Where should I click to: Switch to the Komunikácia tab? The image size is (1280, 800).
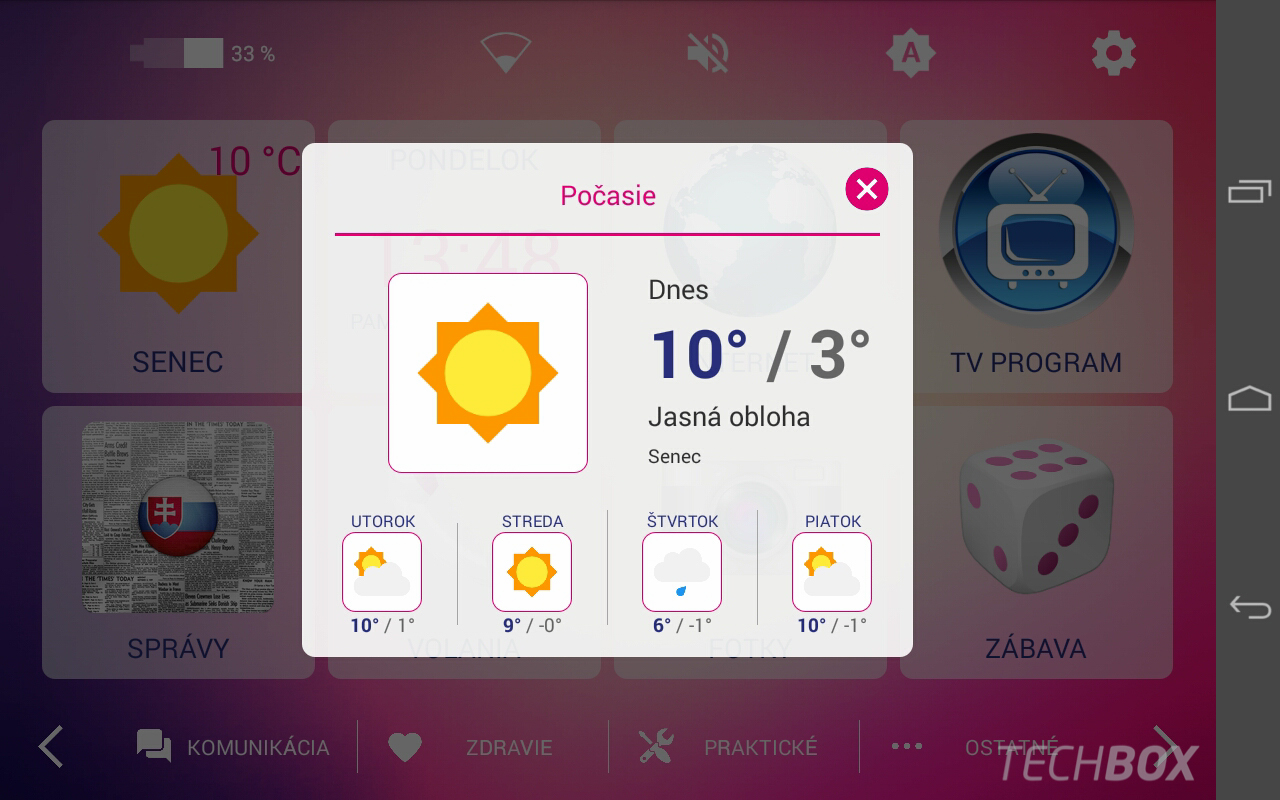[234, 747]
